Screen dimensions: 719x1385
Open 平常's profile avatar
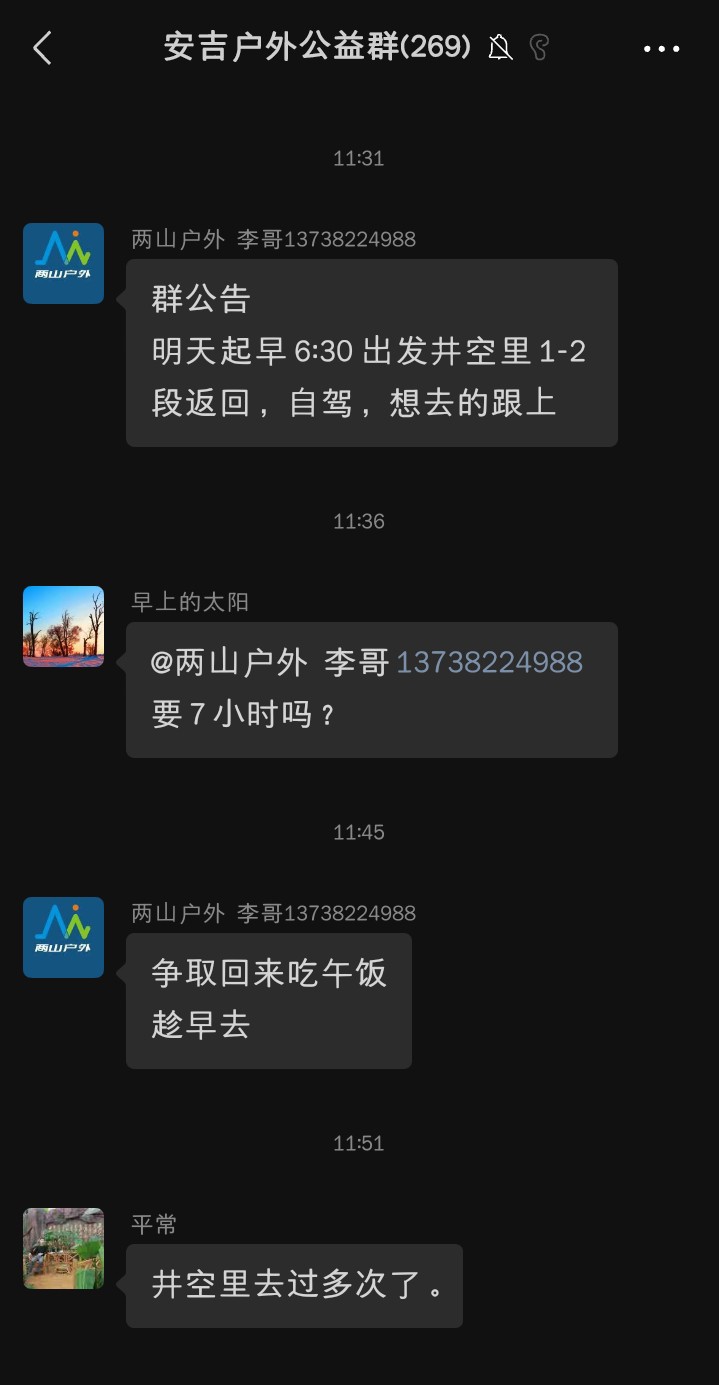coord(63,1248)
